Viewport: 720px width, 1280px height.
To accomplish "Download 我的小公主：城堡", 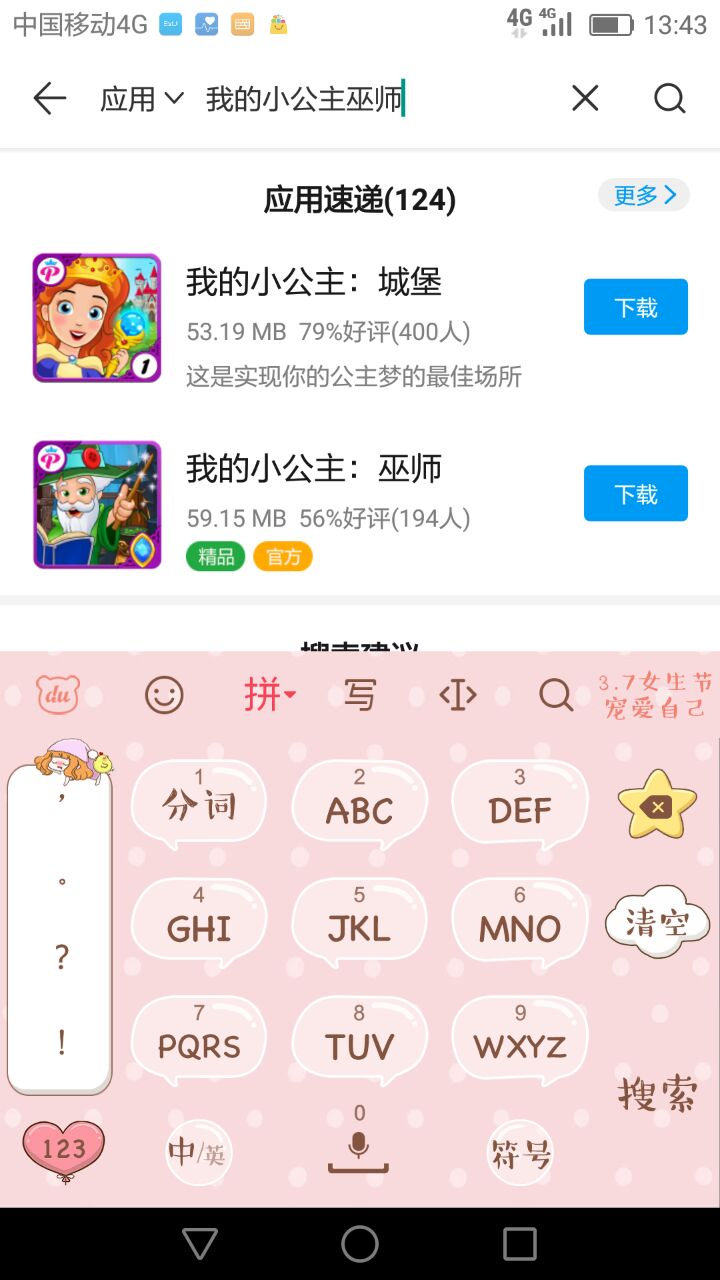I will click(x=635, y=307).
